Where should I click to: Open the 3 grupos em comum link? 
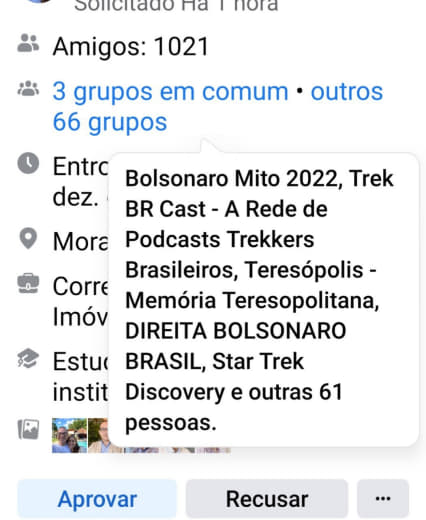(170, 91)
